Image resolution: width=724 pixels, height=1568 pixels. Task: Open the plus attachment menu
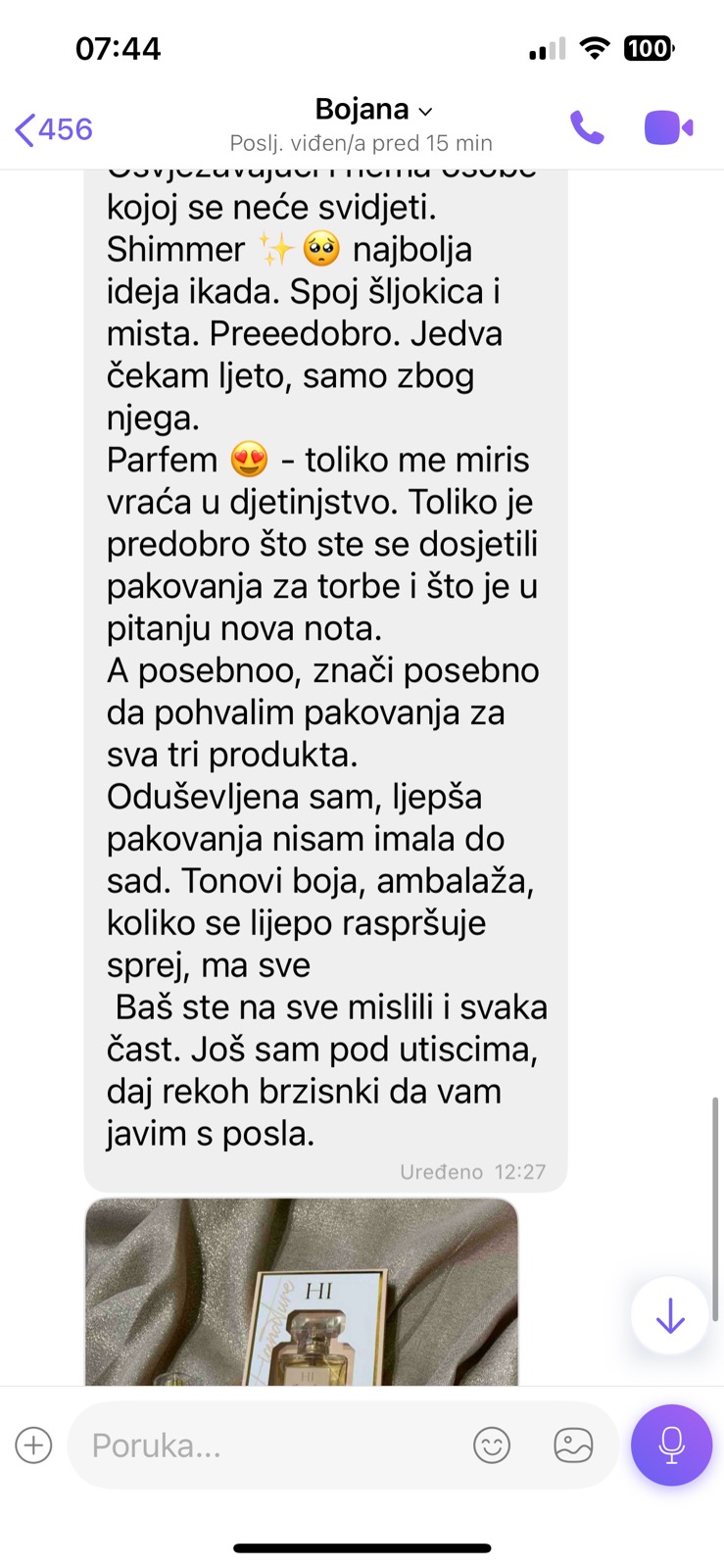click(34, 1445)
